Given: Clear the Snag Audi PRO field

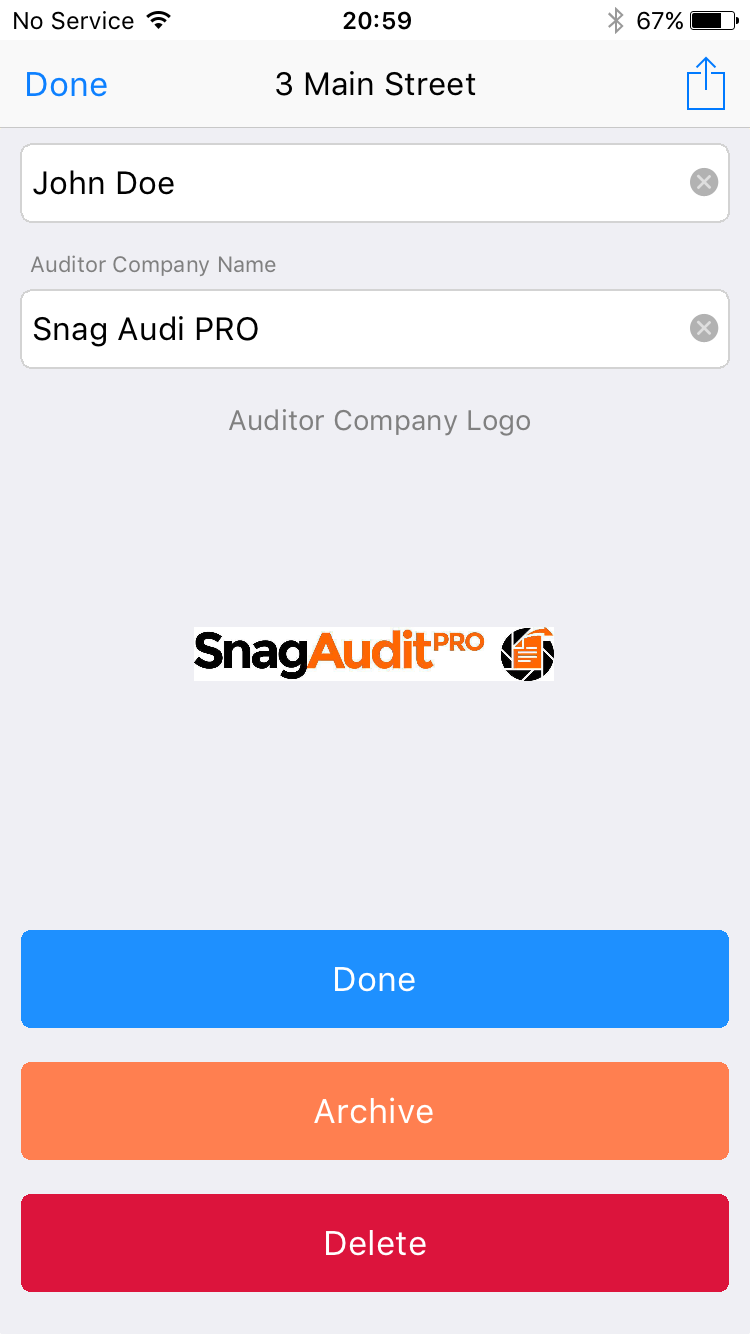Looking at the screenshot, I should pos(704,328).
